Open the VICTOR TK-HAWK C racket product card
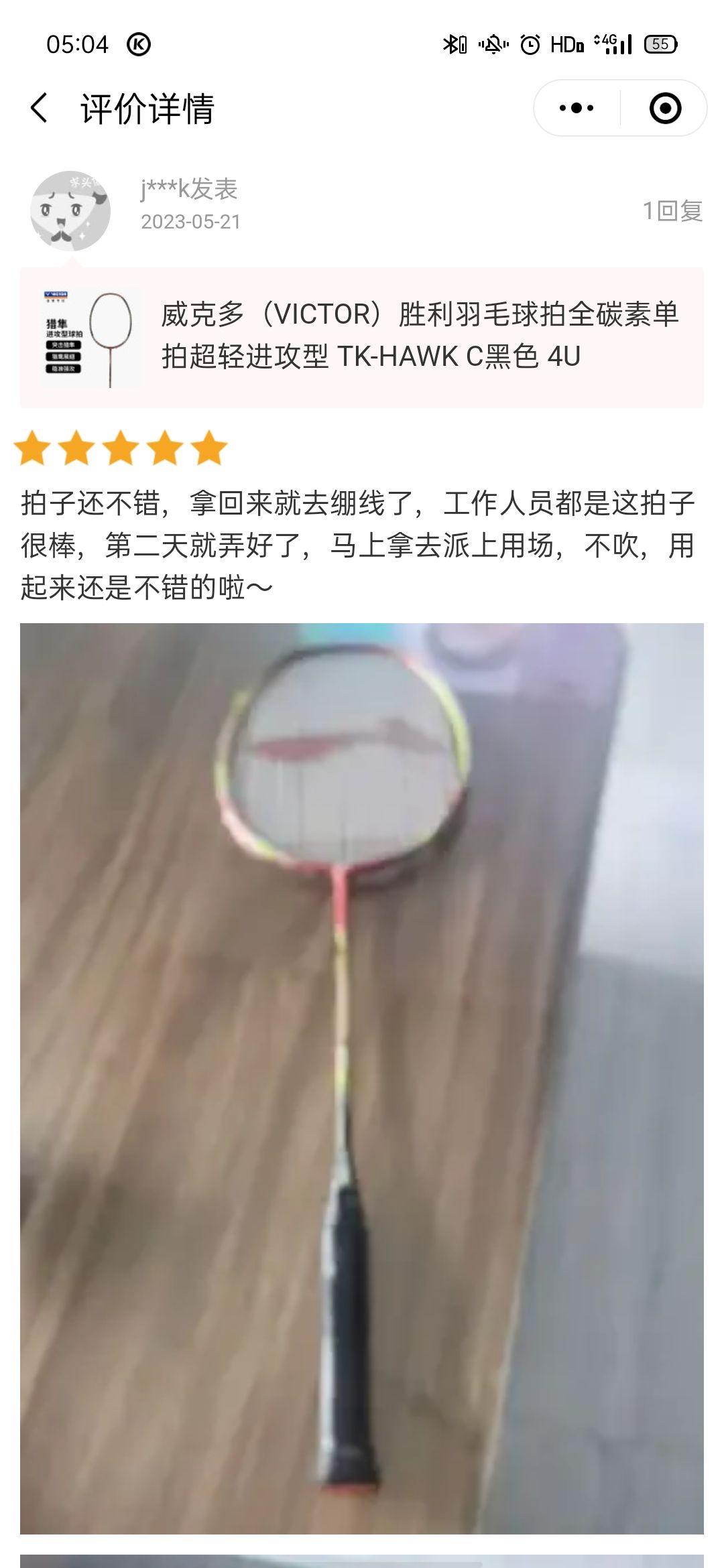Viewport: 724px width, 1568px height. 362,337
